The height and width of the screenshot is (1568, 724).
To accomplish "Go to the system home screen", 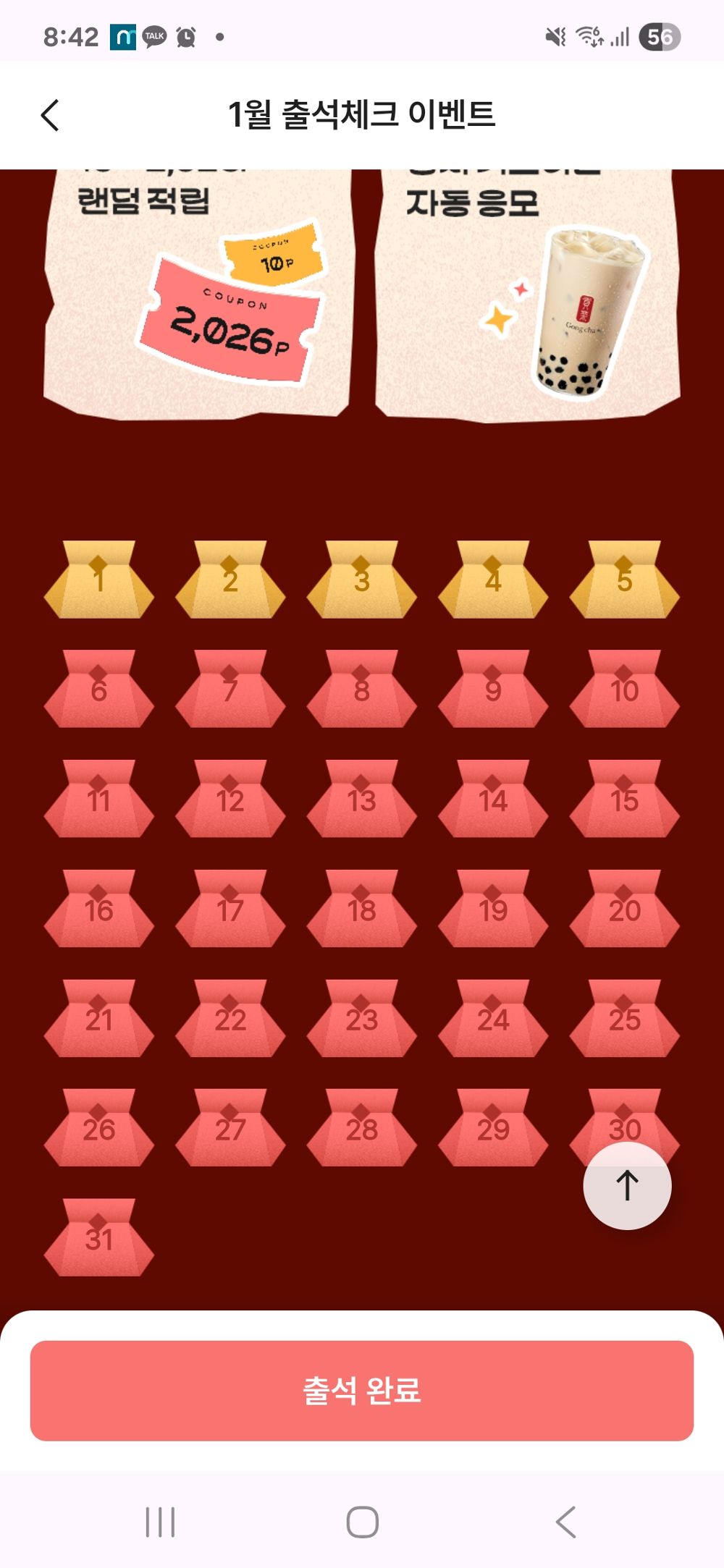I will click(362, 1522).
